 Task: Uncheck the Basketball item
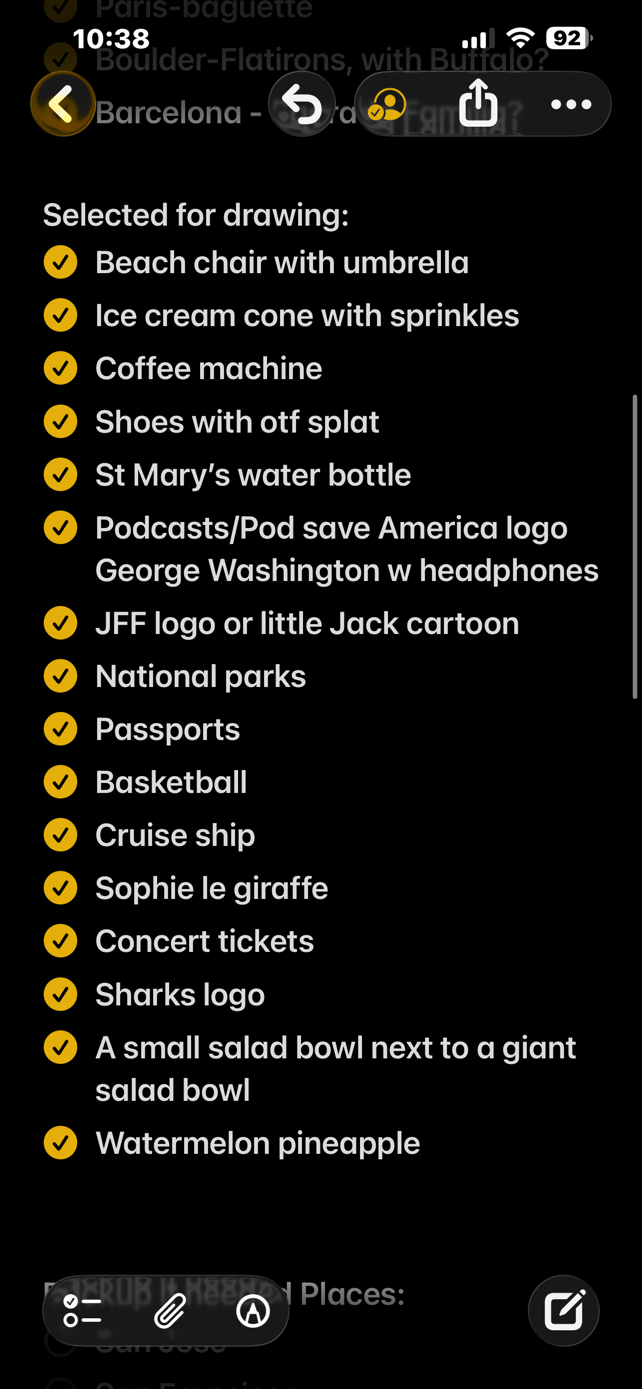61,782
